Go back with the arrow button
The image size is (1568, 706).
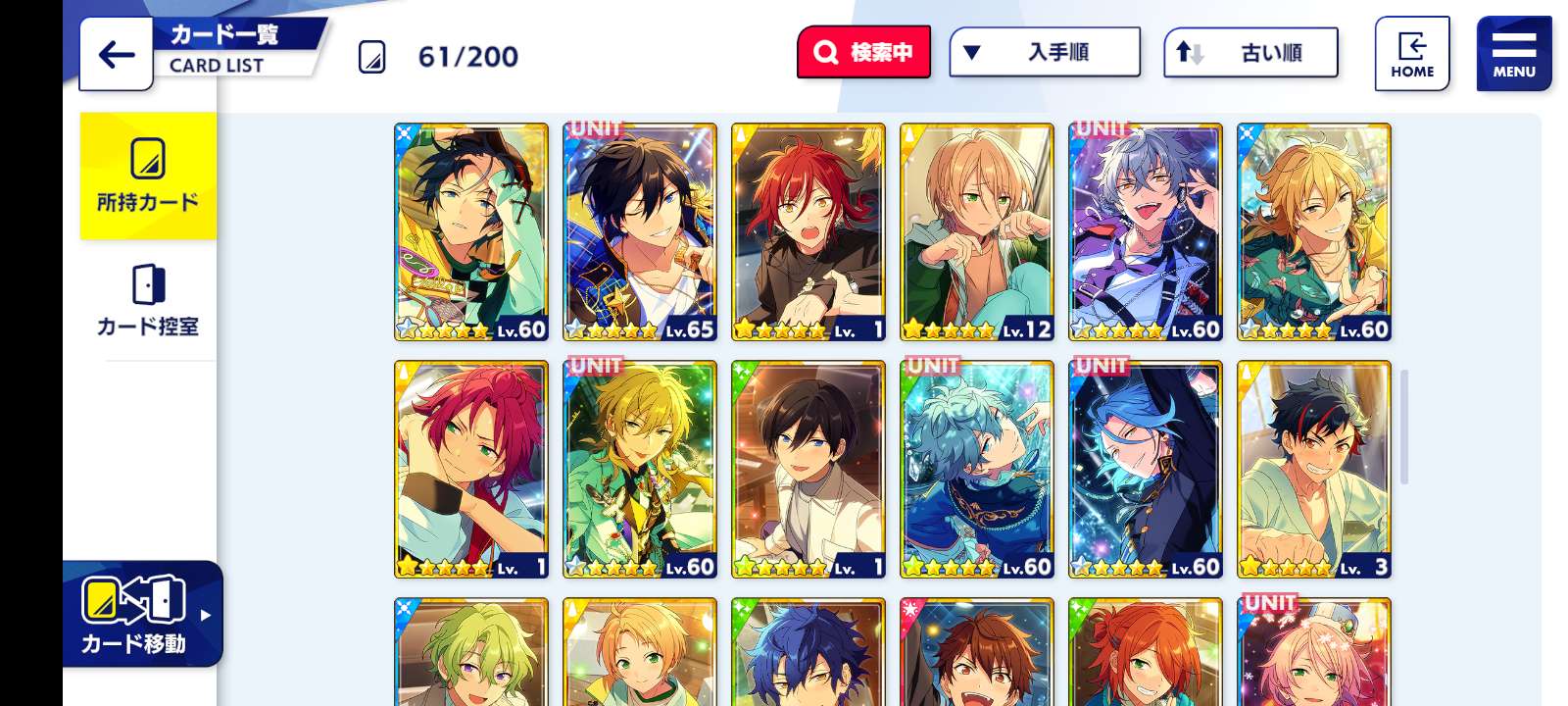(116, 55)
